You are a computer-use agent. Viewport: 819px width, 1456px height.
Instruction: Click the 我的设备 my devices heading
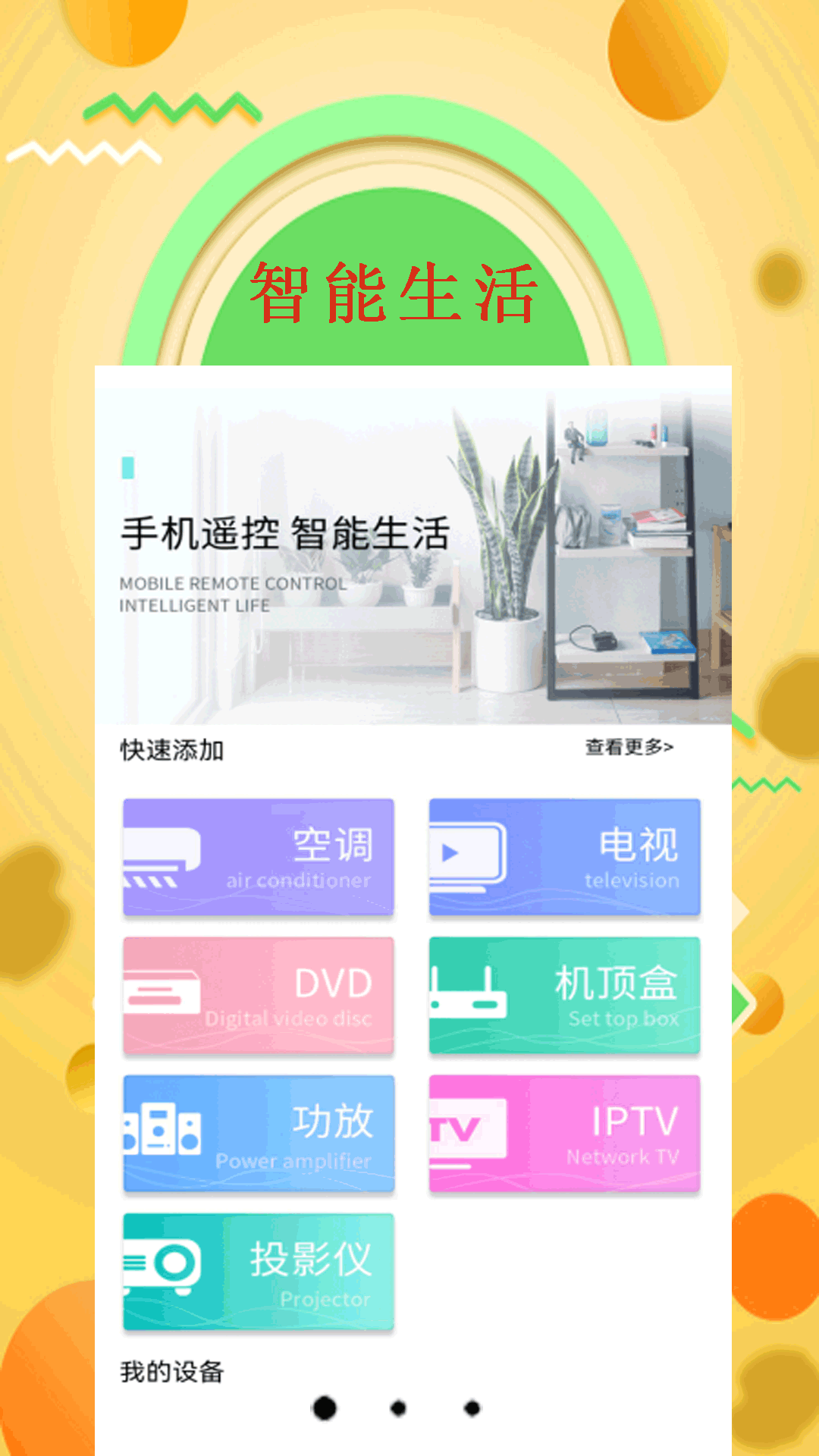[x=172, y=1371]
